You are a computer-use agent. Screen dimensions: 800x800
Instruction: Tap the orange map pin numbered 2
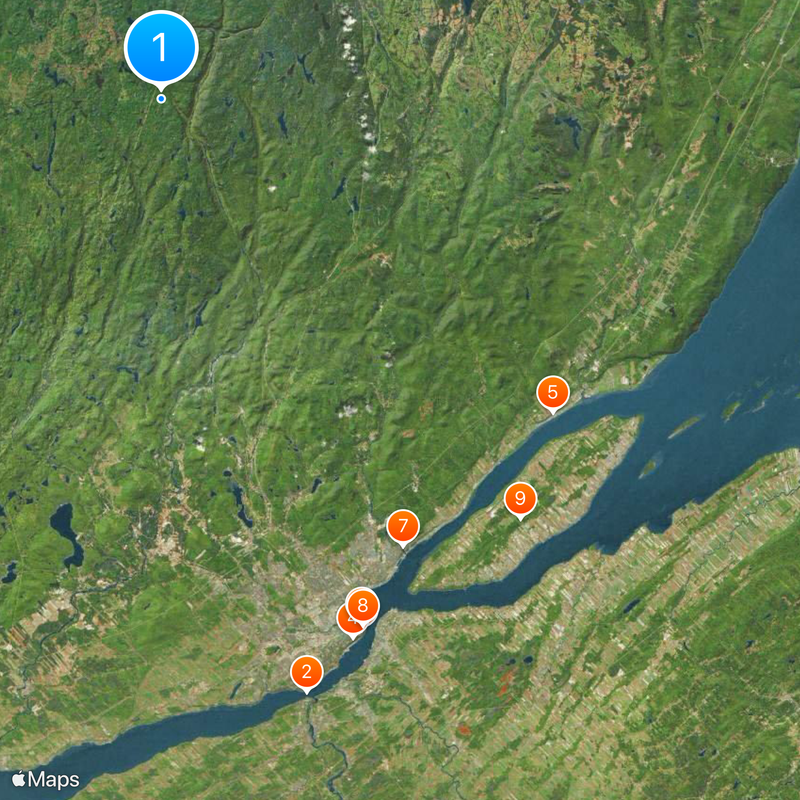coord(307,672)
